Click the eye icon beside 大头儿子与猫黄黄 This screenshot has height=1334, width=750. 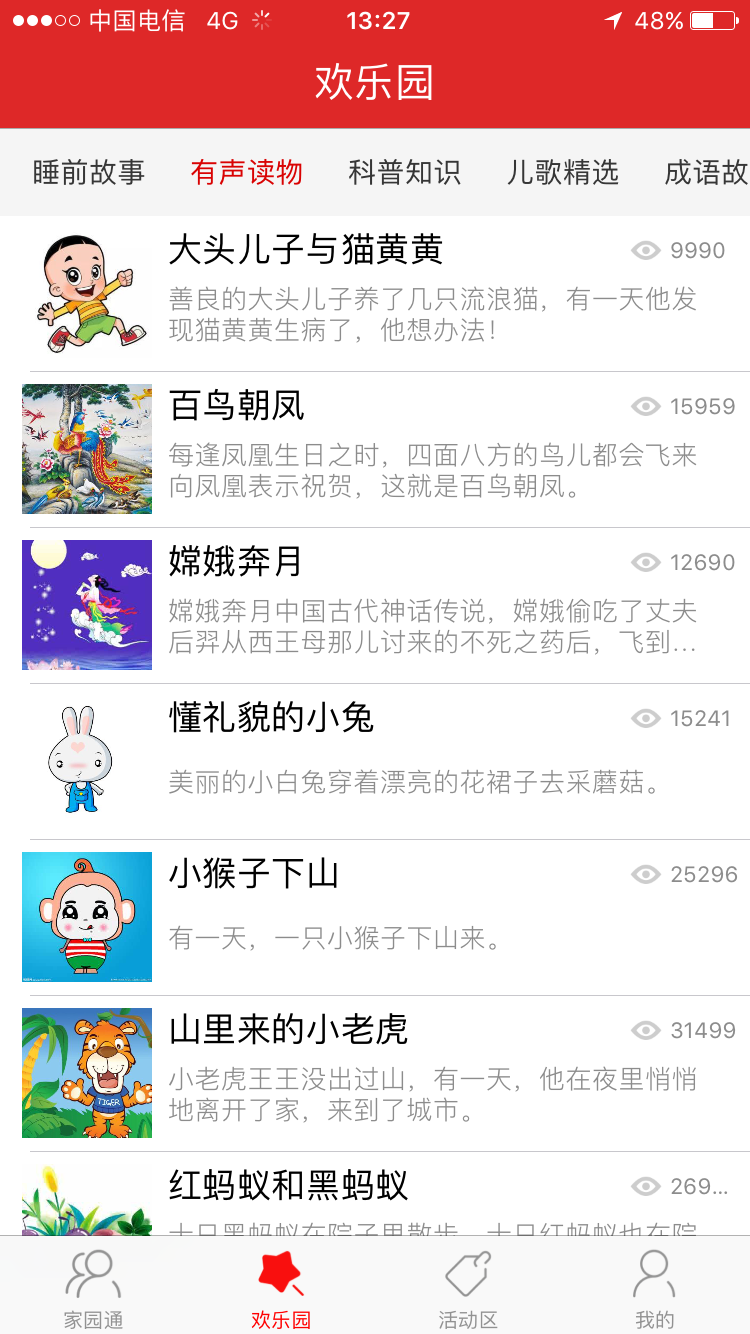(x=645, y=252)
